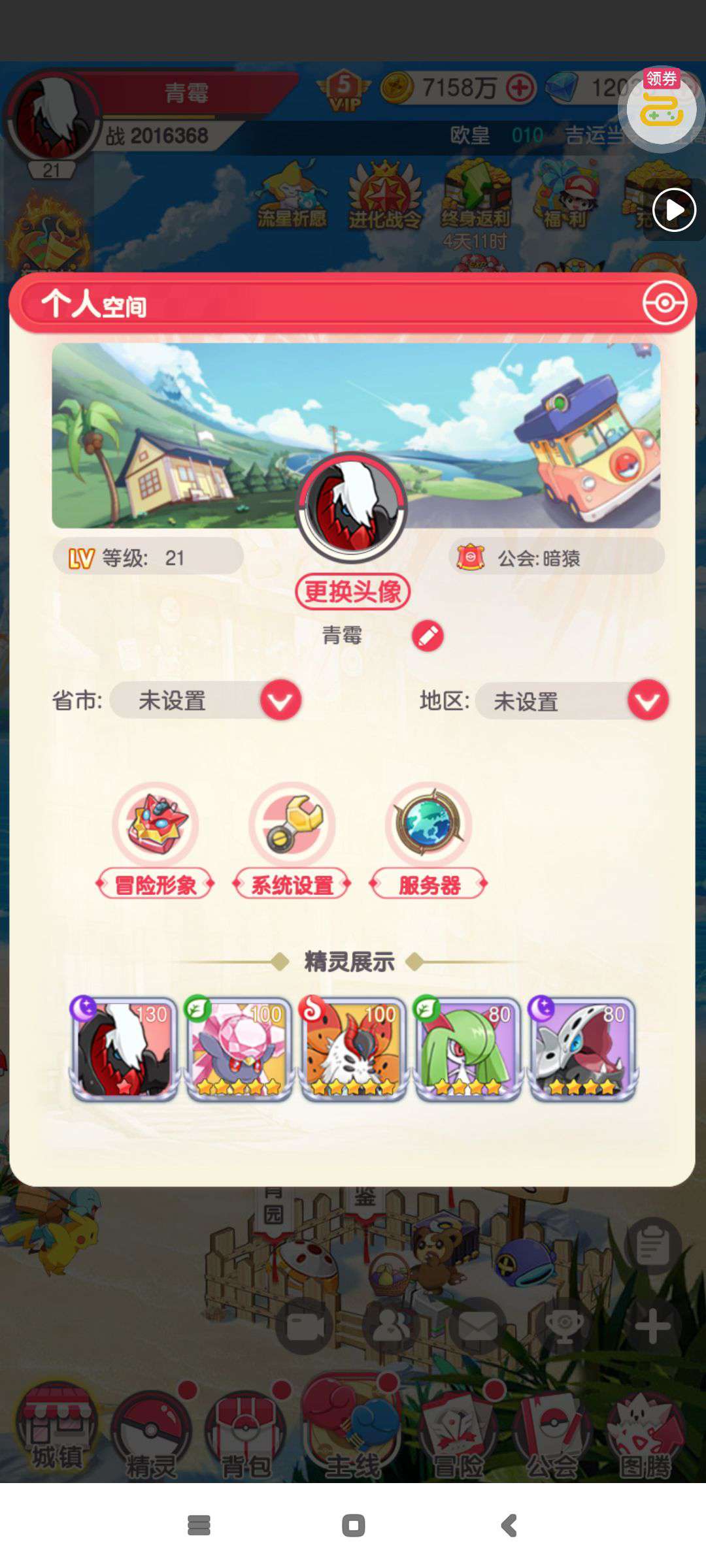Edit nickname 青霉 with the pencil icon
The width and height of the screenshot is (706, 1568).
[x=428, y=636]
